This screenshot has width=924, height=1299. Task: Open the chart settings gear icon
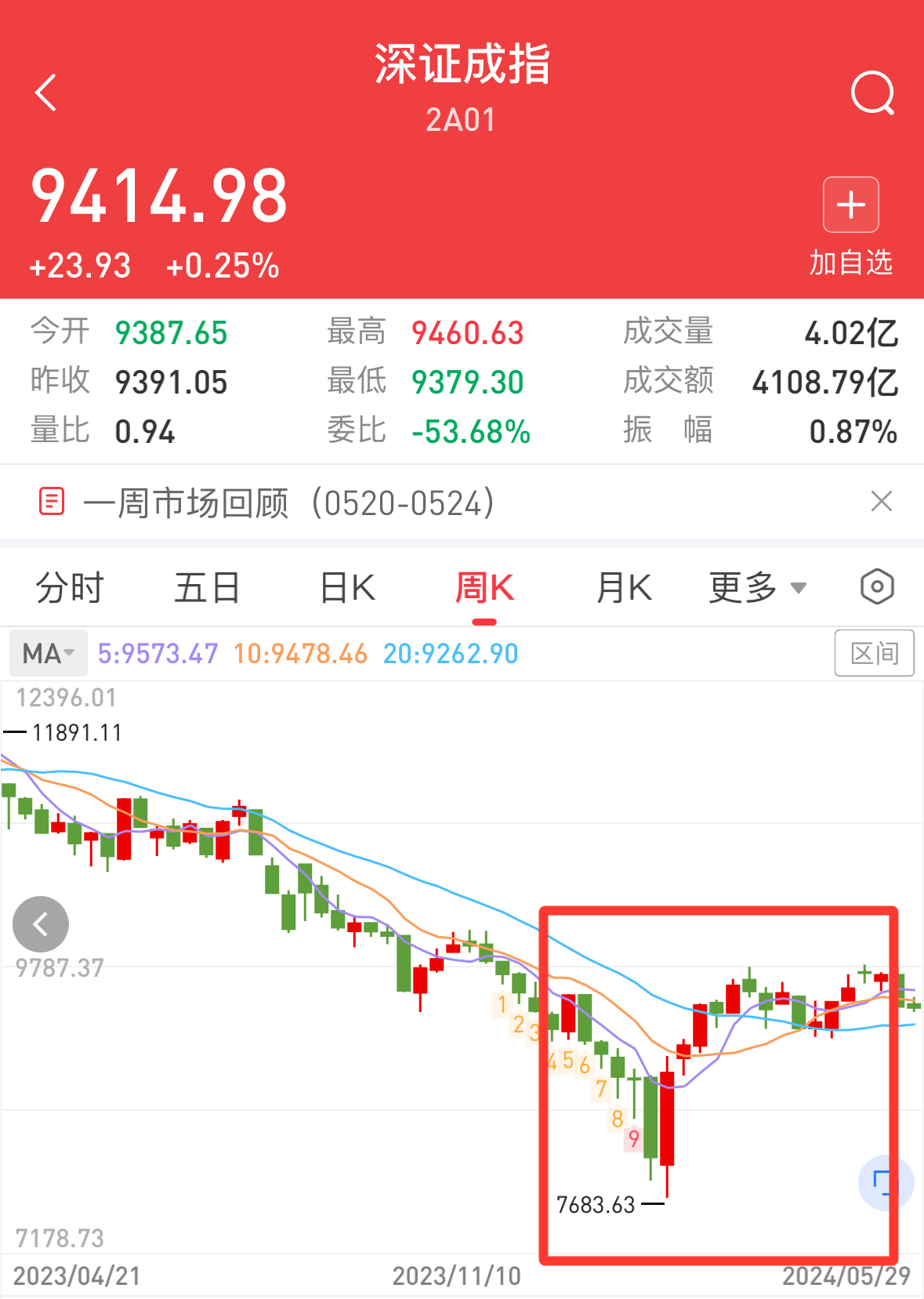pos(878,586)
